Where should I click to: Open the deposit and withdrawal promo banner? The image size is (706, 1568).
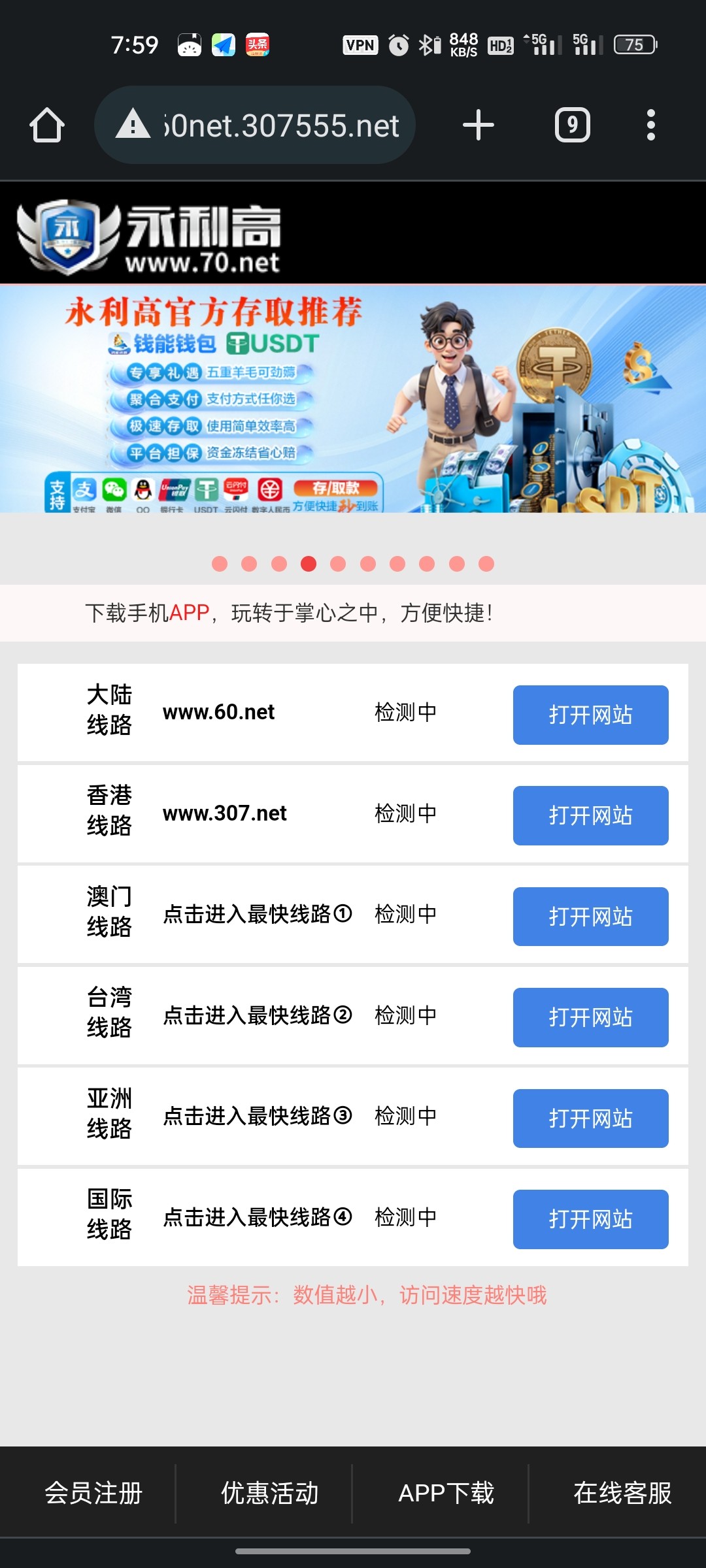pos(353,399)
